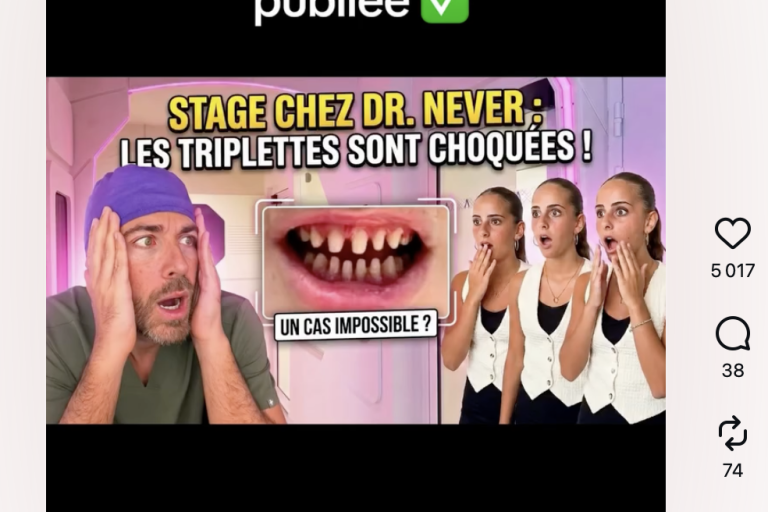Open the comments bubble icon
Viewport: 768px width, 512px height.
pos(733,334)
